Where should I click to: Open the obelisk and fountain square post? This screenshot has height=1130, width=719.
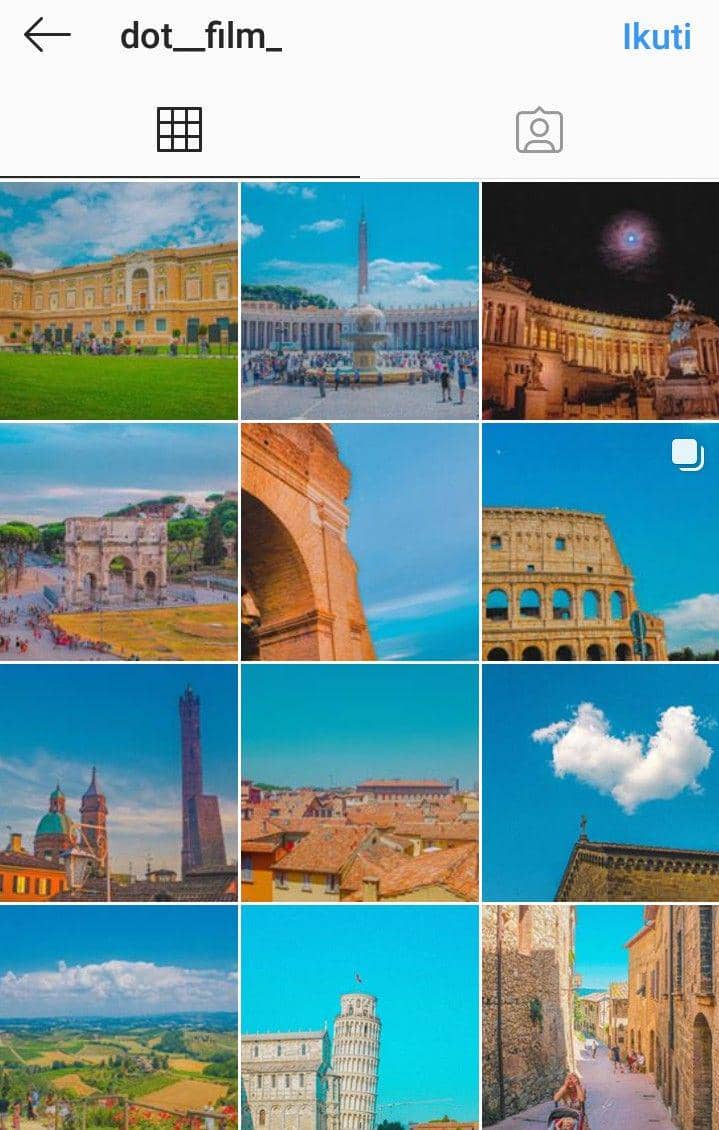pyautogui.click(x=360, y=300)
